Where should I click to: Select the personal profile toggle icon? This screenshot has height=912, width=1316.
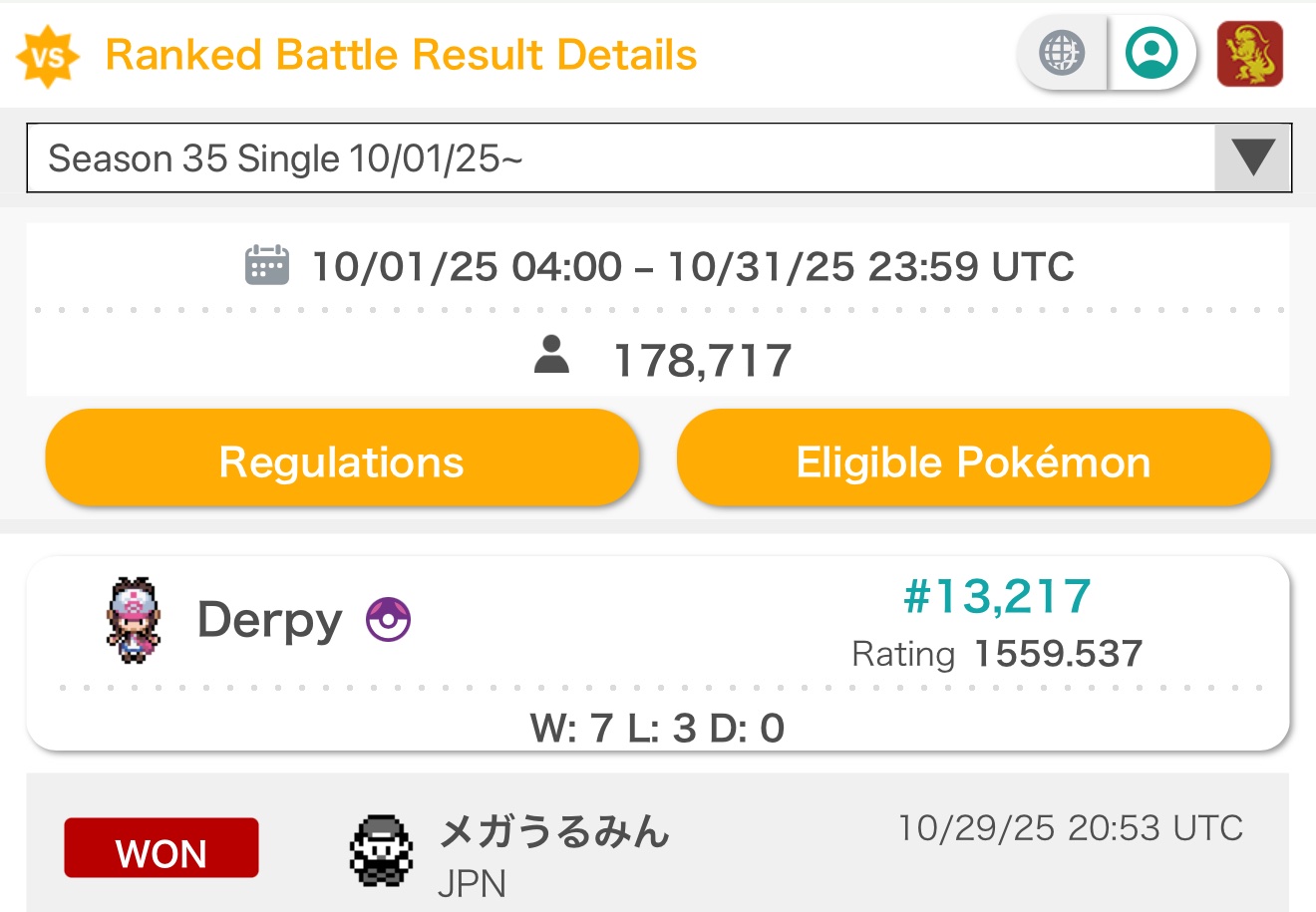[x=1151, y=53]
